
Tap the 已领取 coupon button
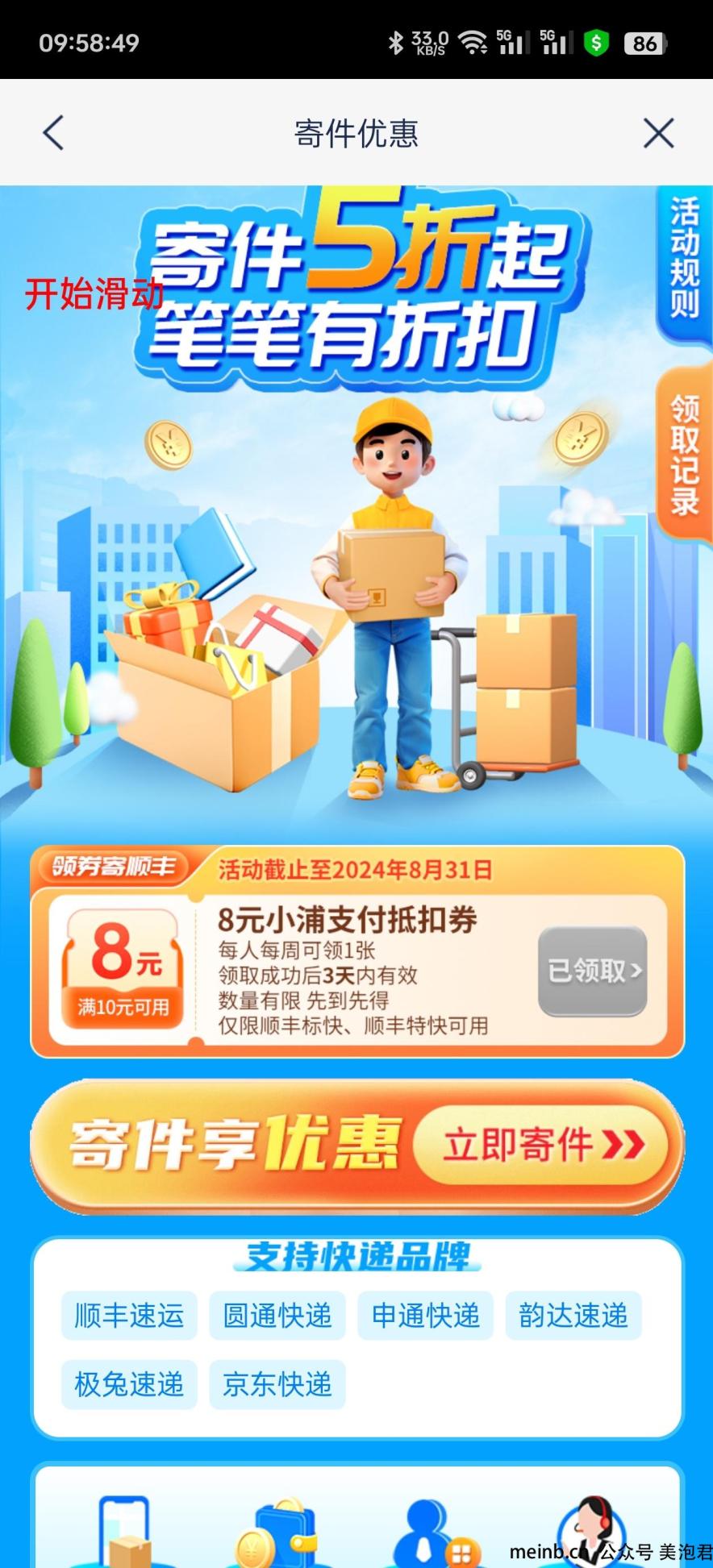593,971
